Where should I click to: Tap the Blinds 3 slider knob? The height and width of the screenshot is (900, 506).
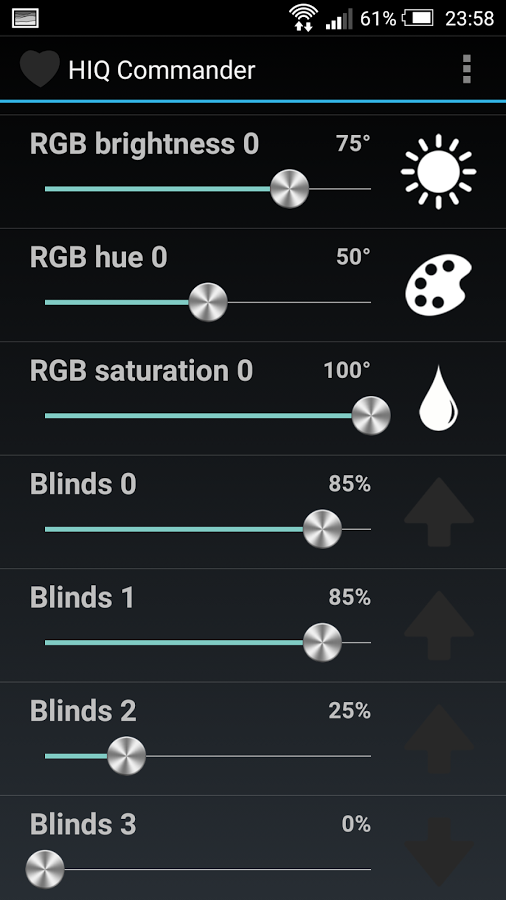pos(45,869)
